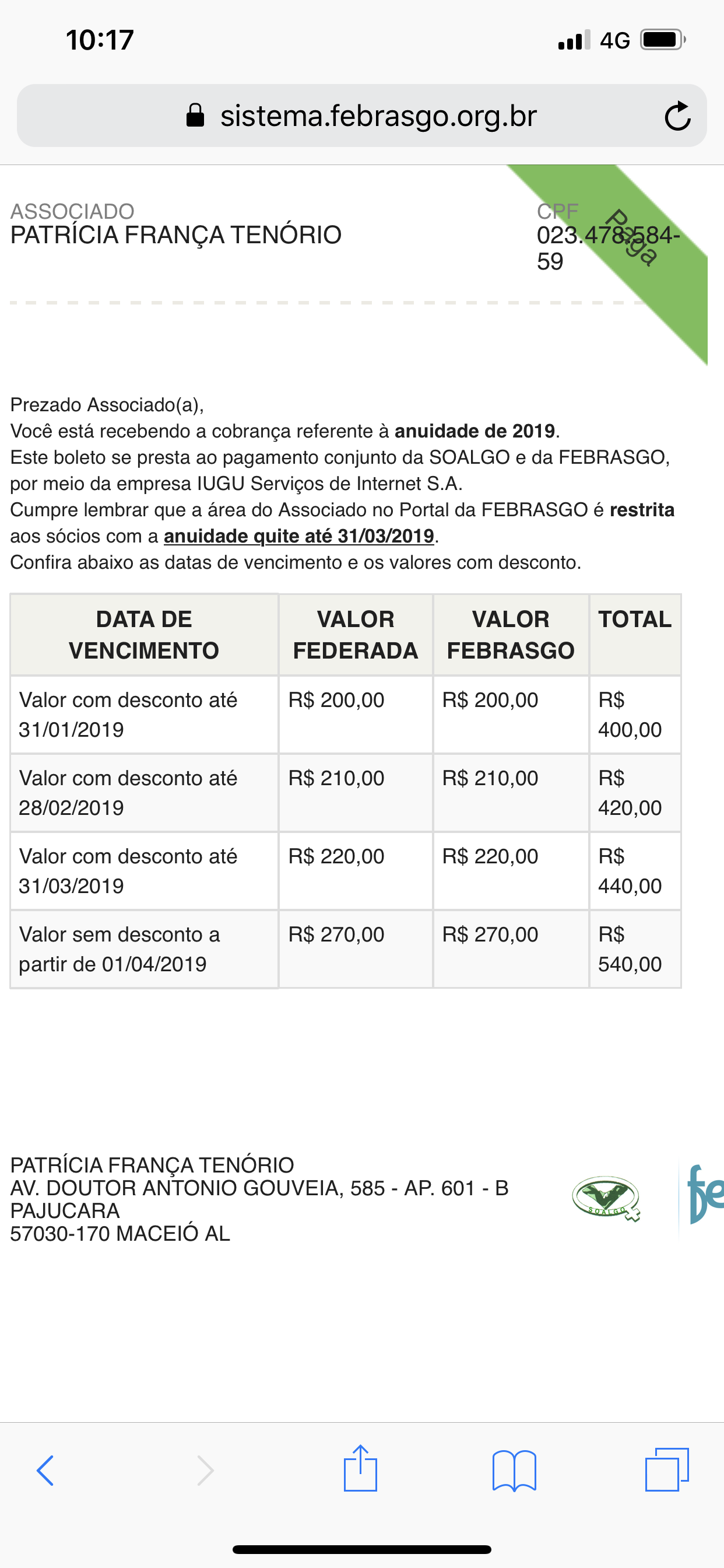Viewport: 724px width, 1568px height.
Task: Tap the sistema.febrasgo.org.br address bar
Action: pyautogui.click(x=361, y=116)
